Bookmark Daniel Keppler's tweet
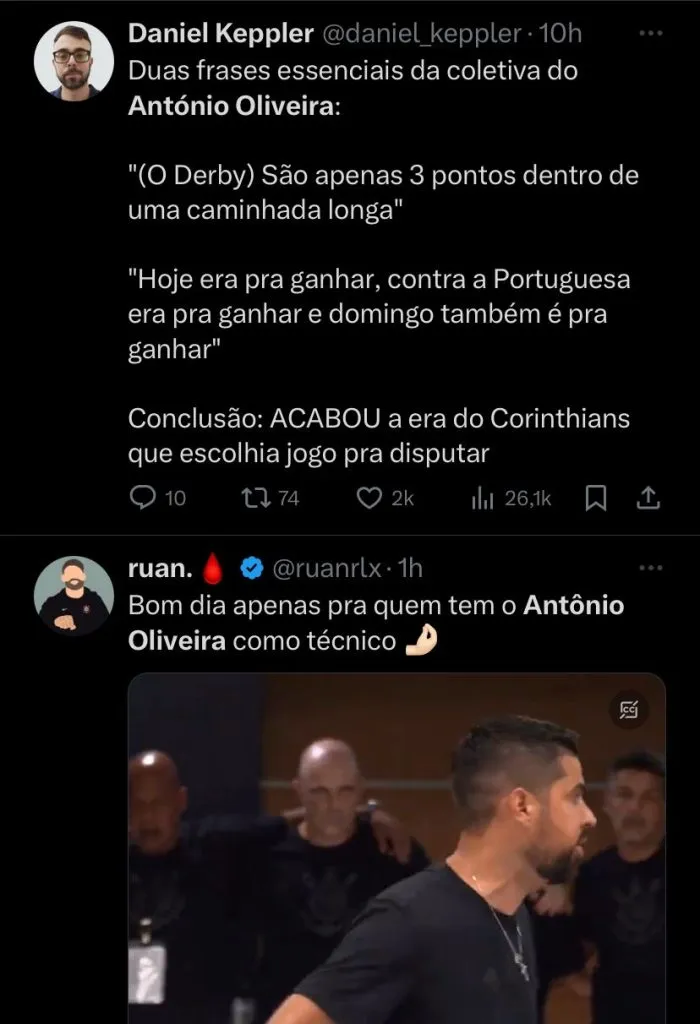Screen dimensions: 700x1024 click(596, 497)
